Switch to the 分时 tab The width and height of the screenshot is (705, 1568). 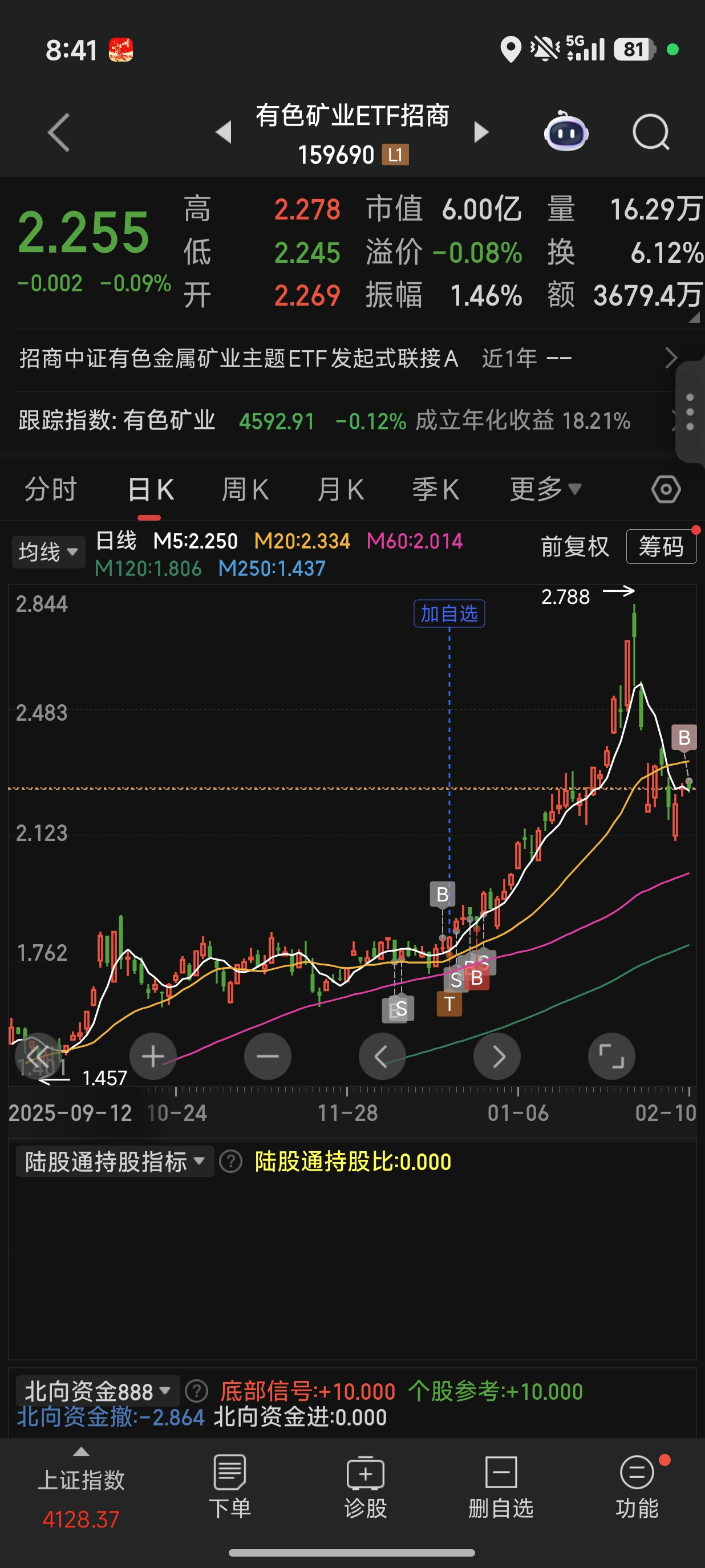click(x=51, y=489)
